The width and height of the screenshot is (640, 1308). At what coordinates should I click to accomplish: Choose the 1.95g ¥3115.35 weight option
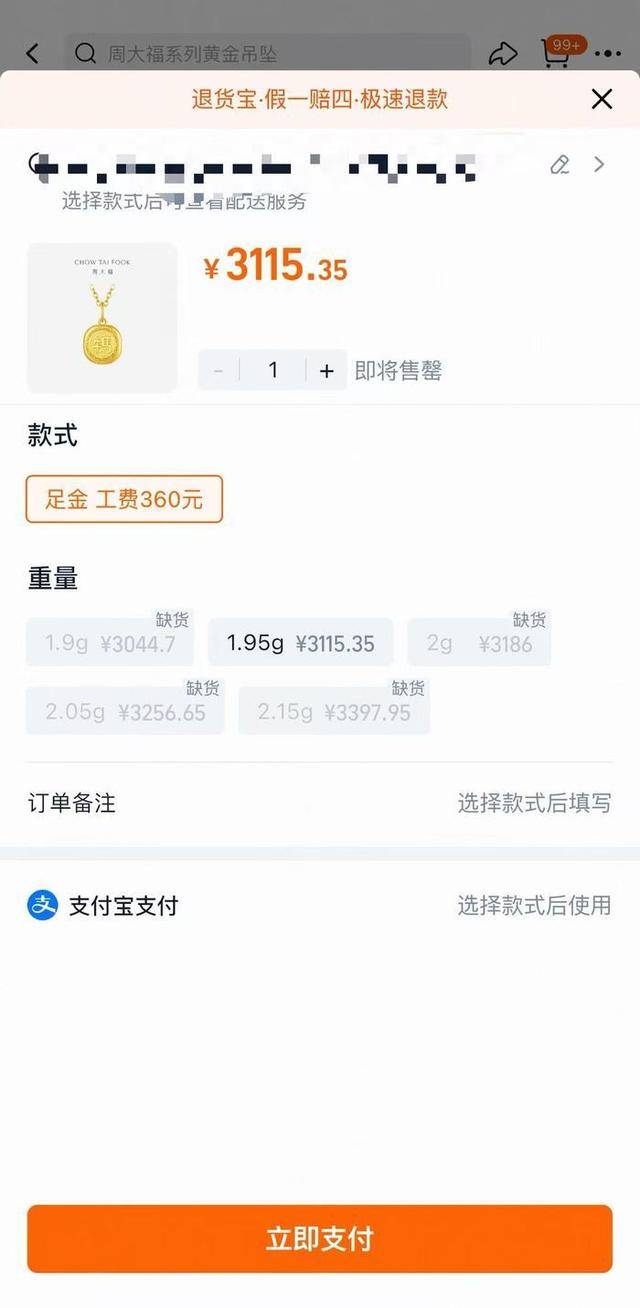[300, 643]
